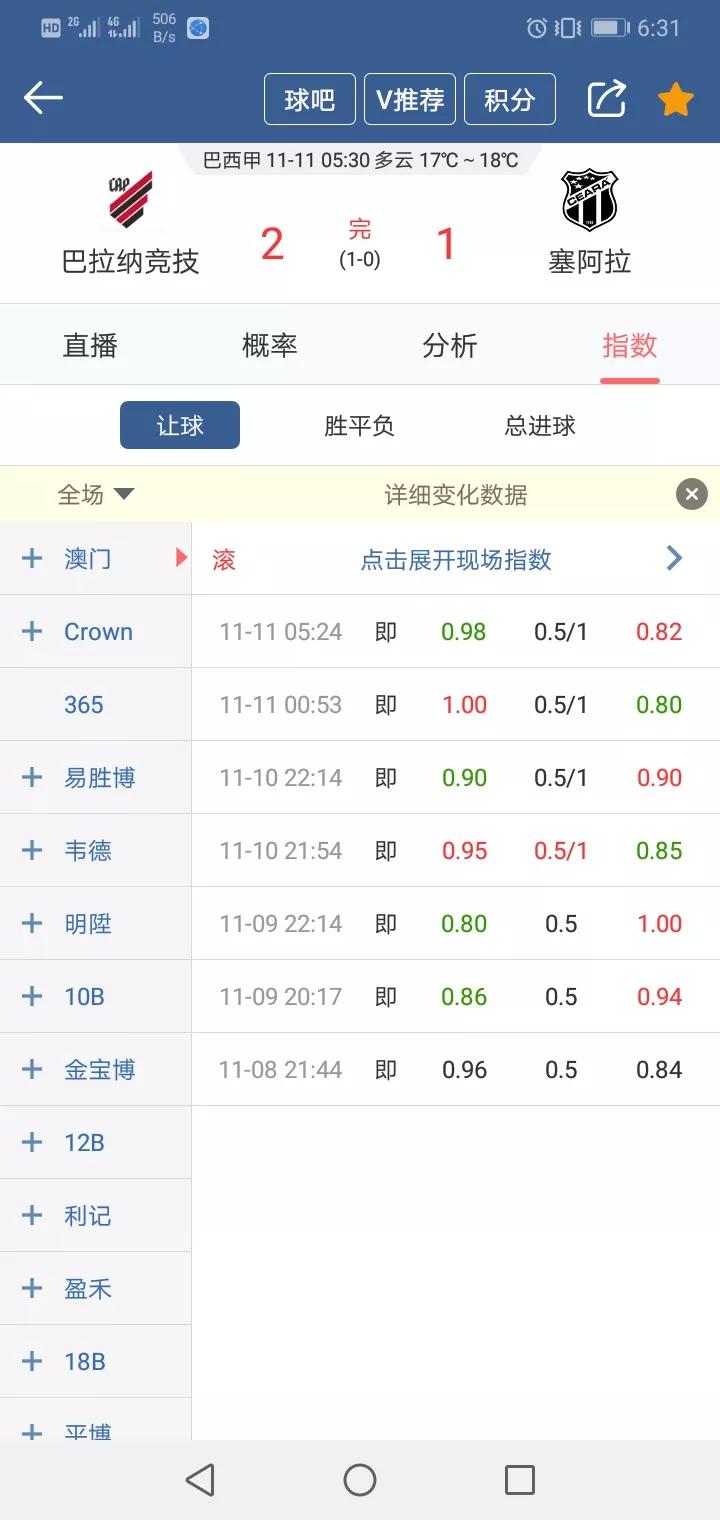This screenshot has height=1520, width=720.
Task: Share this match
Action: pyautogui.click(x=607, y=98)
